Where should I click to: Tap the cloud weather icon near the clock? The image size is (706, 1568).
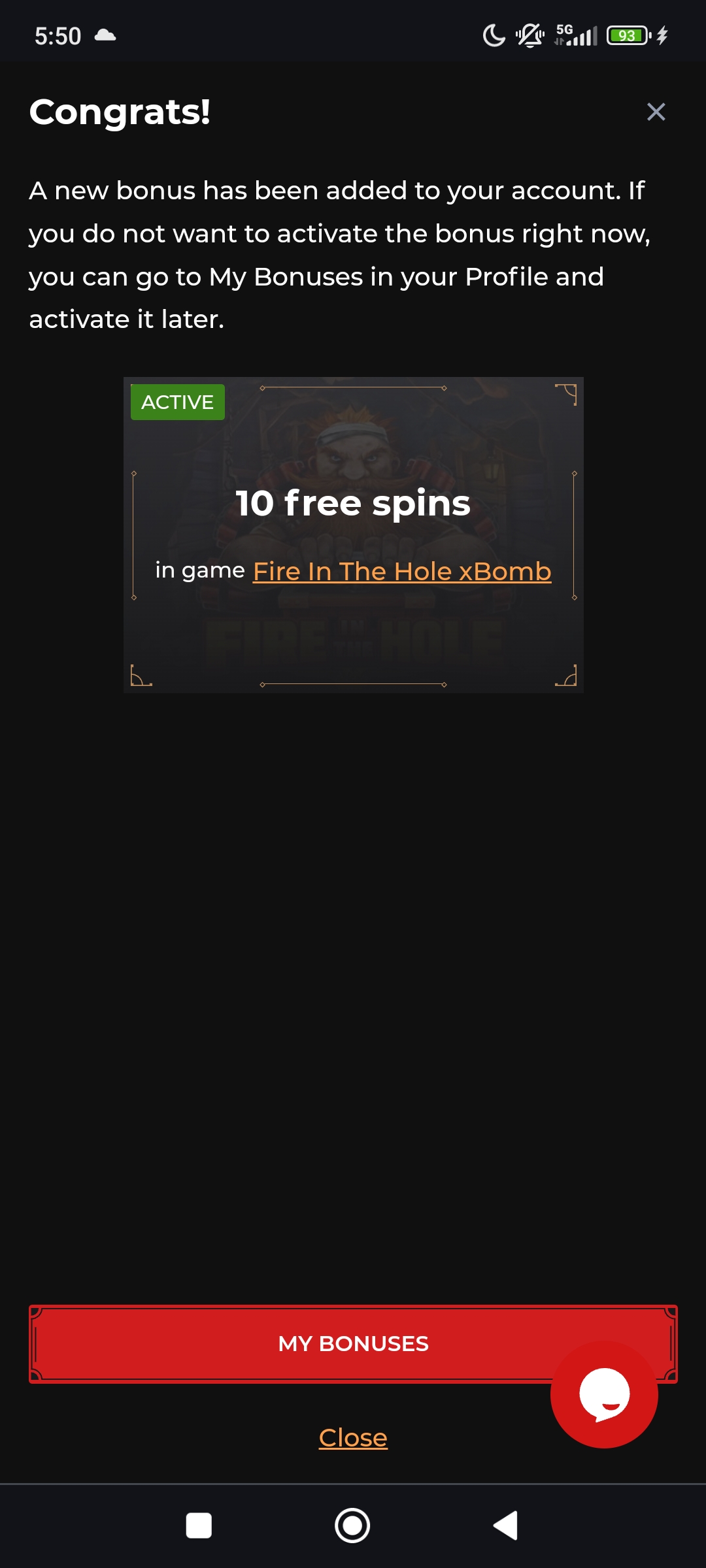point(105,36)
